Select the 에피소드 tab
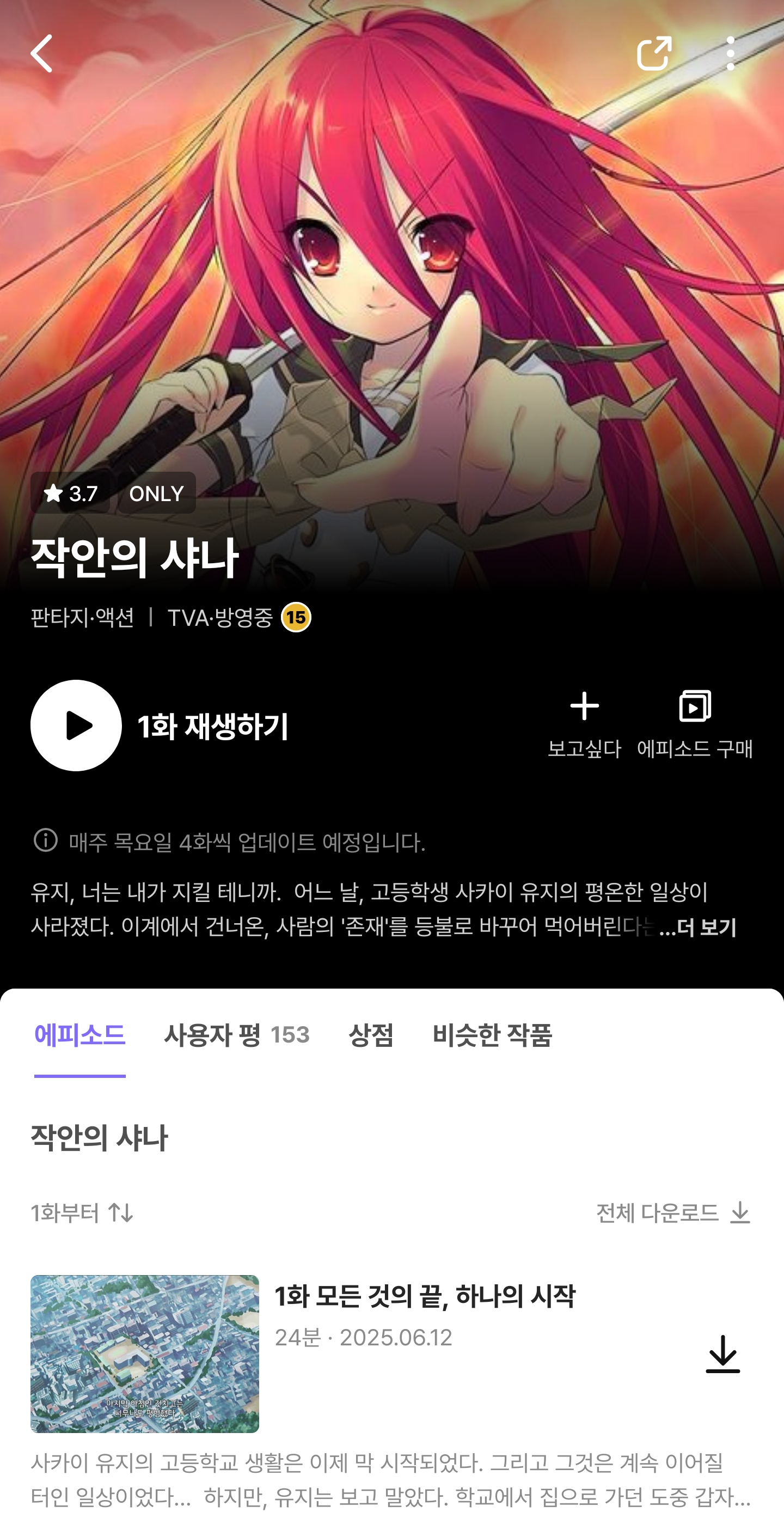784x1536 pixels. pos(80,1034)
